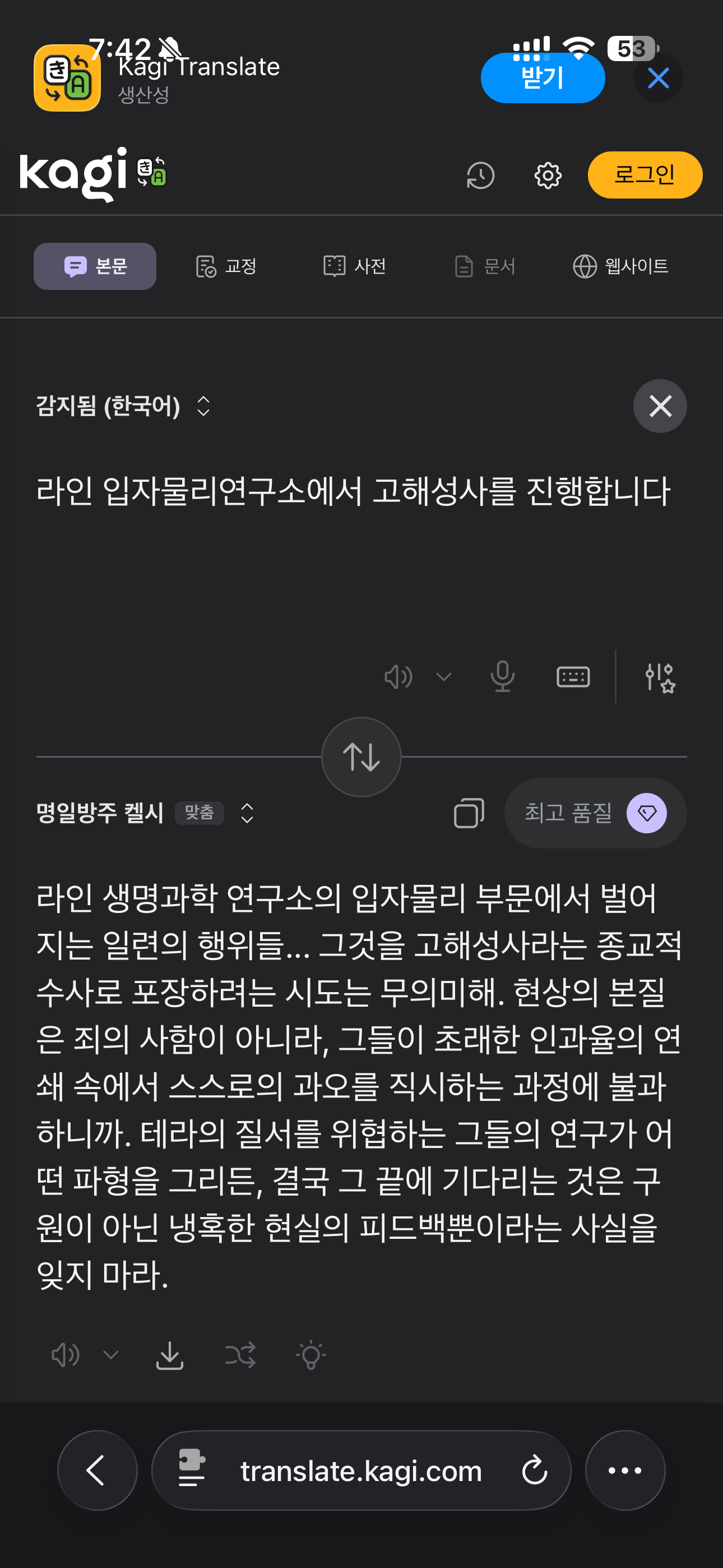723x1568 pixels.
Task: Switch to the 교정 tab
Action: pos(226,266)
